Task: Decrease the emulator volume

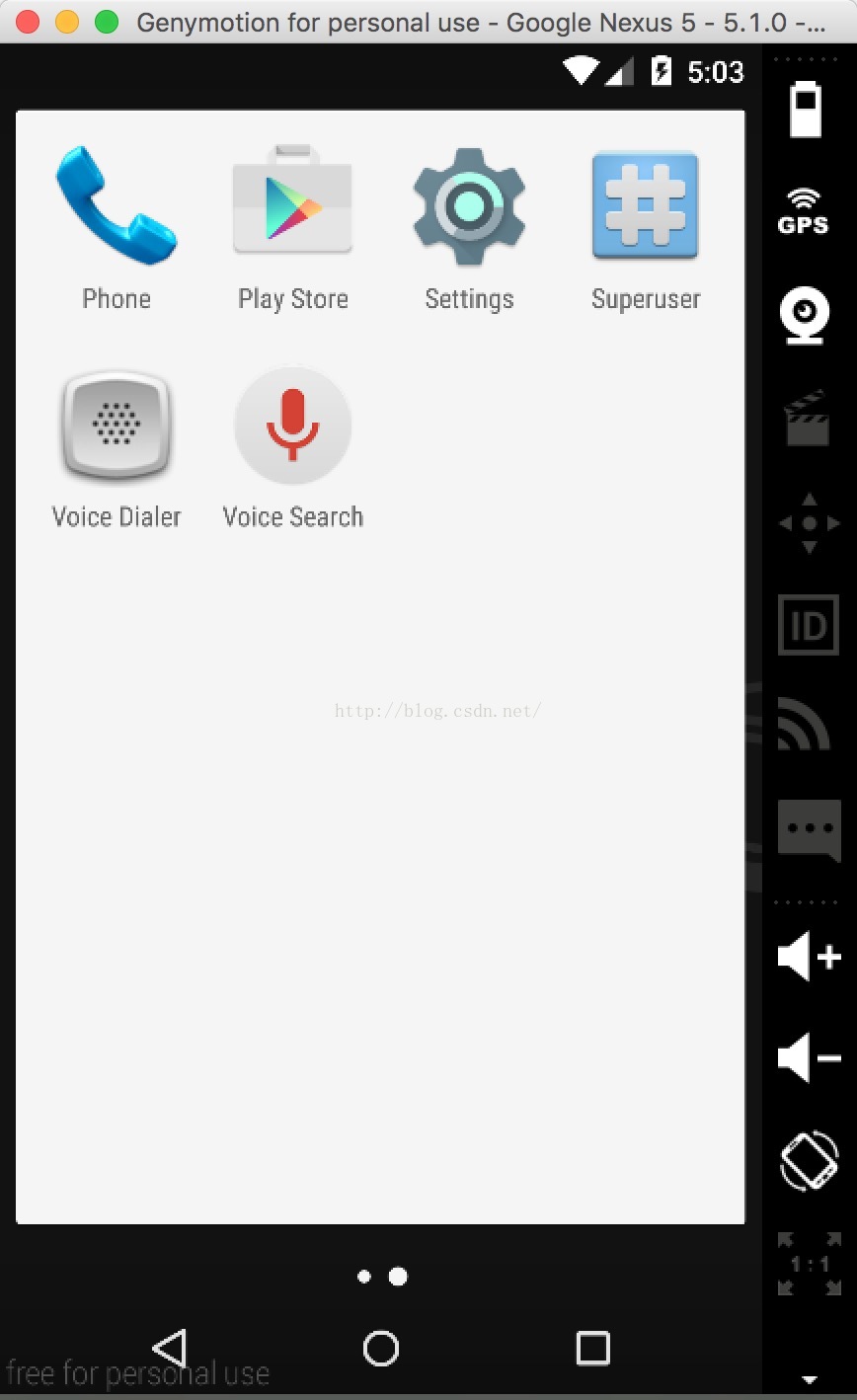Action: [809, 1058]
